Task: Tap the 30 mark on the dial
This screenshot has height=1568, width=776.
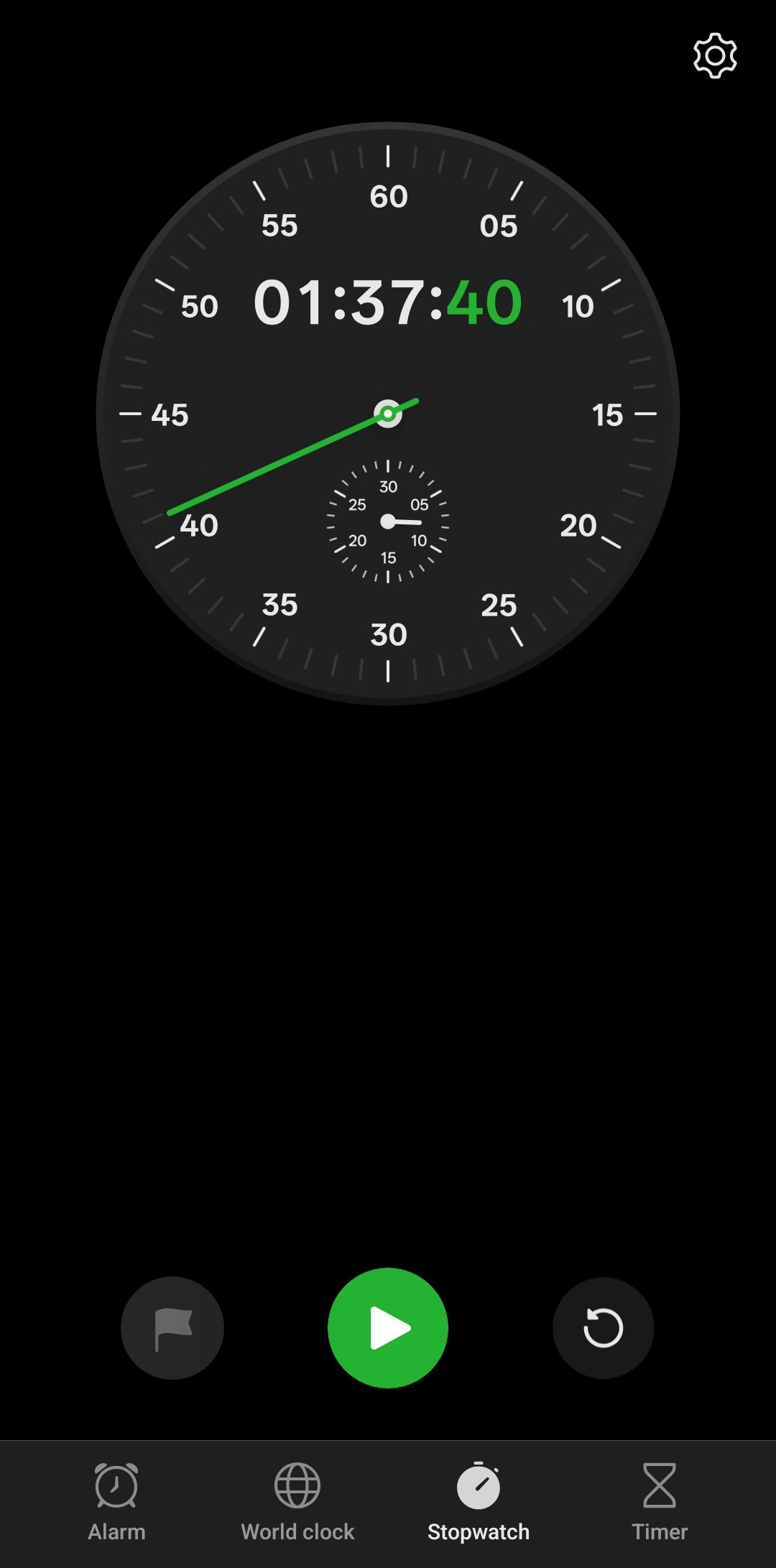Action: point(388,635)
